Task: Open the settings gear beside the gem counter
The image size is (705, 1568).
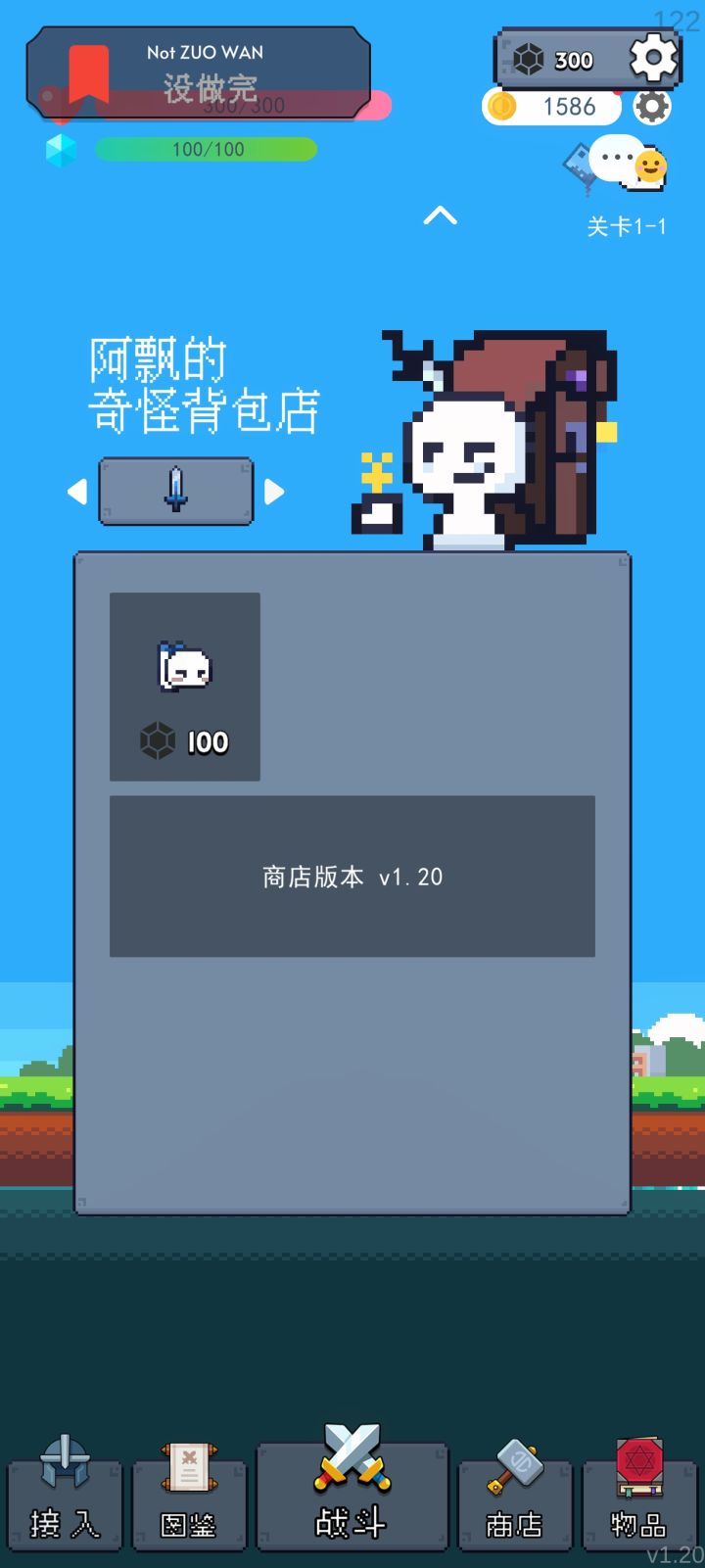Action: point(652,57)
